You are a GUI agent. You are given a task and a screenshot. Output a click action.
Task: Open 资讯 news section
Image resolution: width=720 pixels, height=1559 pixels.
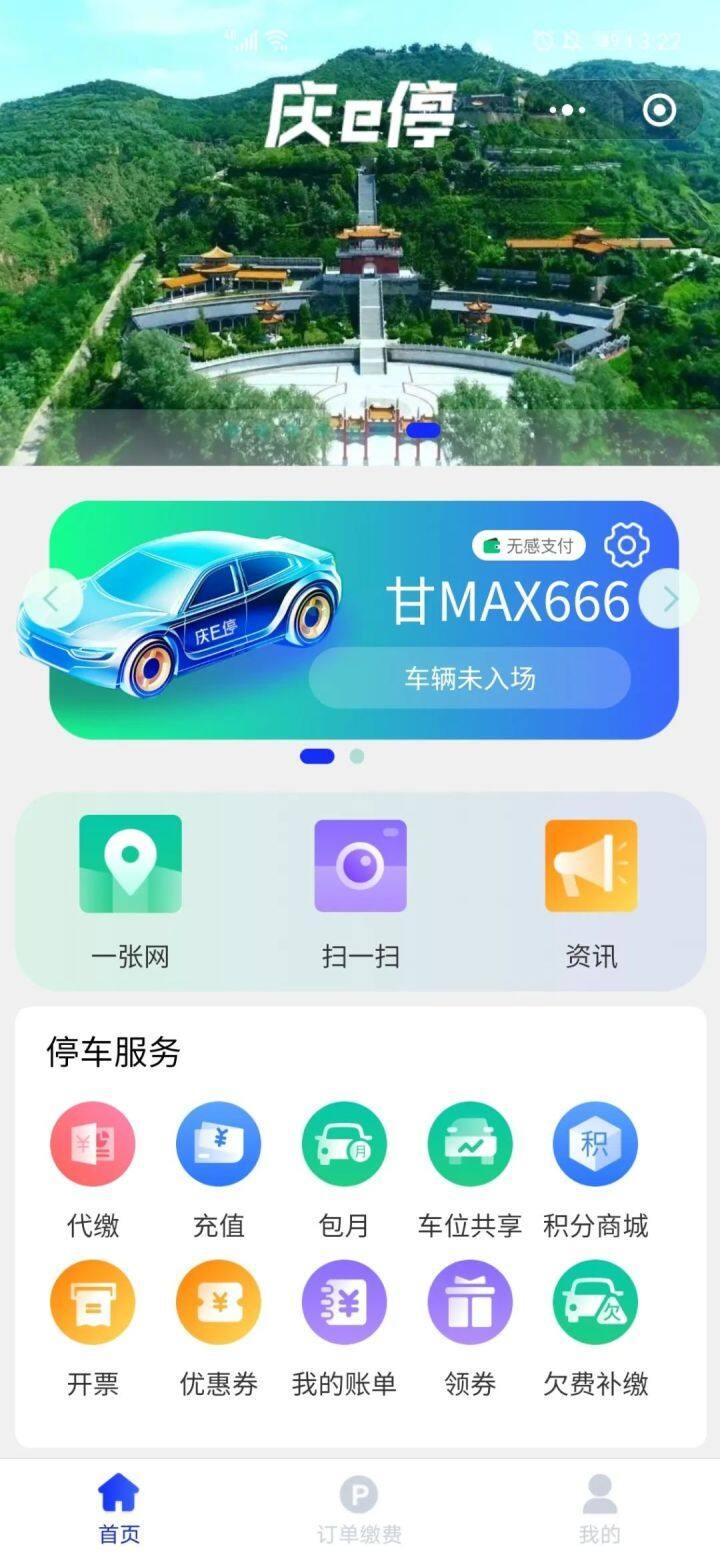tap(591, 866)
